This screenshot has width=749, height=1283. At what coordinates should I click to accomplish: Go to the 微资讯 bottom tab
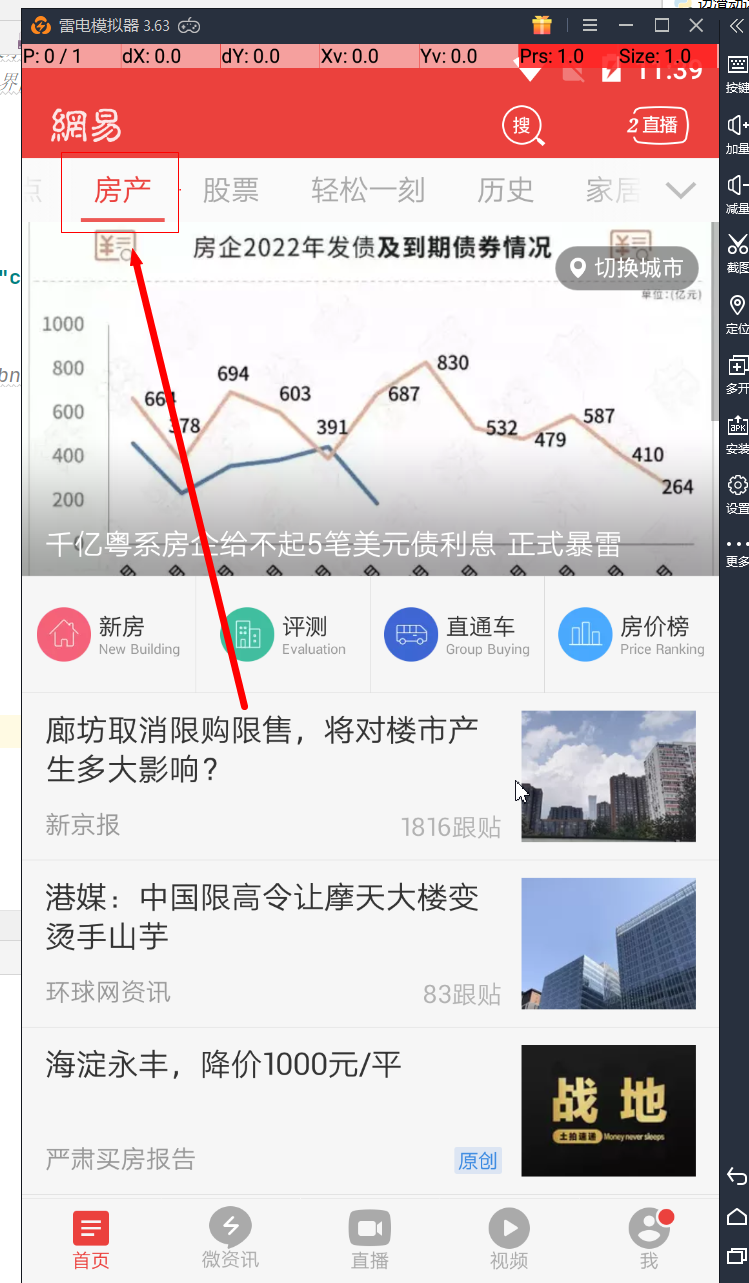point(230,1238)
